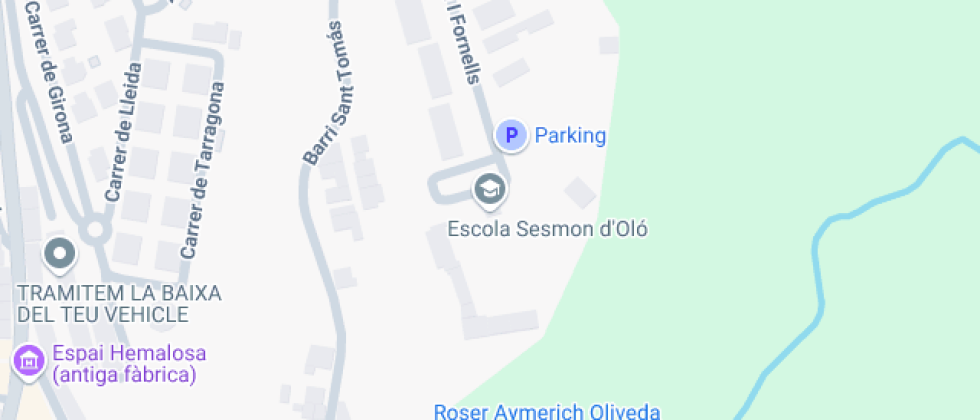The height and width of the screenshot is (420, 980).
Task: Select the Escola Sesmon d'Oló school marker
Action: pos(489,190)
